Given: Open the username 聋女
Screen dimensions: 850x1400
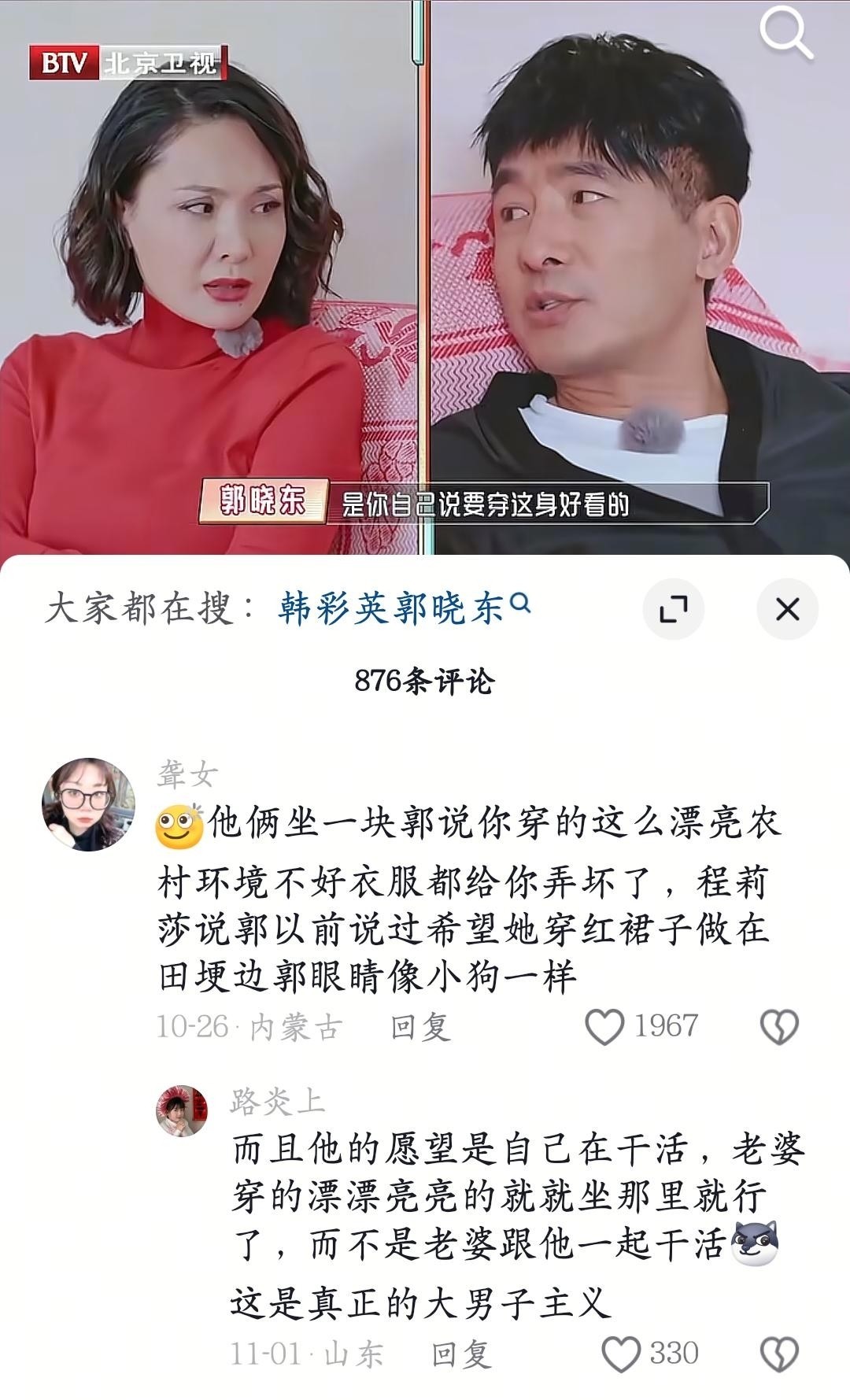Looking at the screenshot, I should point(187,775).
